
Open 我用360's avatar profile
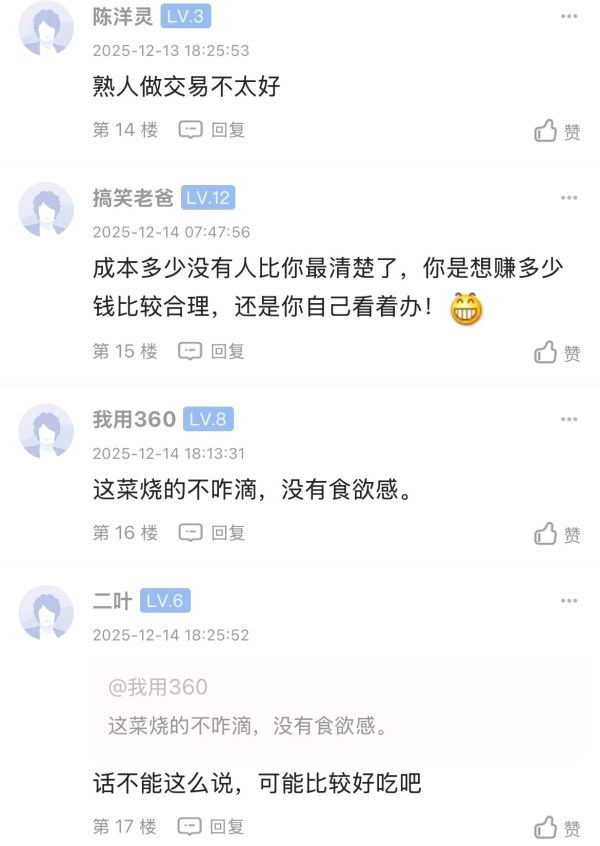coord(46,431)
